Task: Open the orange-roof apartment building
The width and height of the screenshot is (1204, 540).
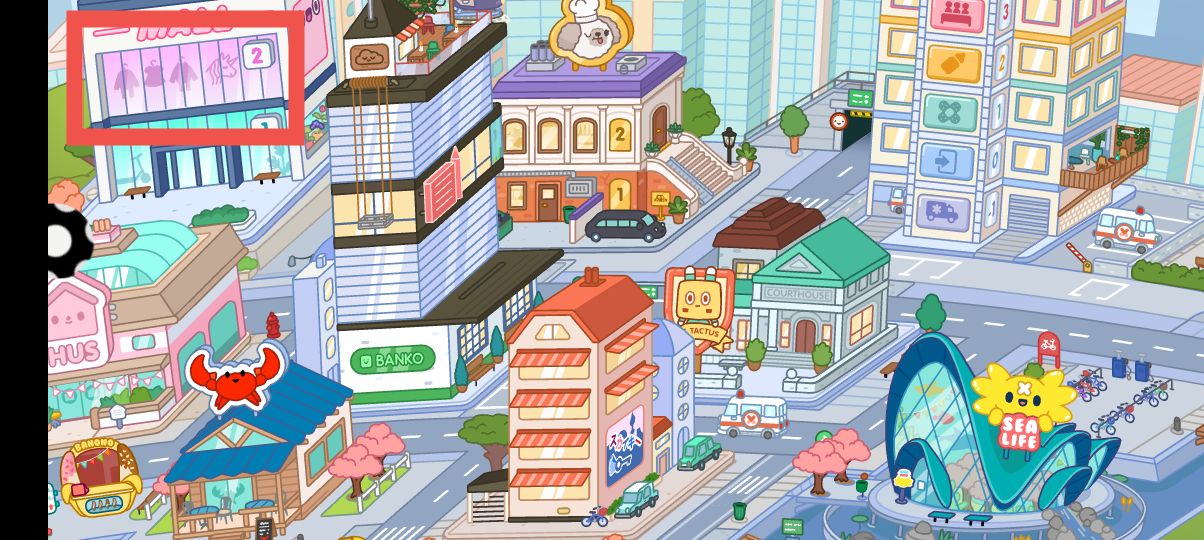Action: (575, 400)
